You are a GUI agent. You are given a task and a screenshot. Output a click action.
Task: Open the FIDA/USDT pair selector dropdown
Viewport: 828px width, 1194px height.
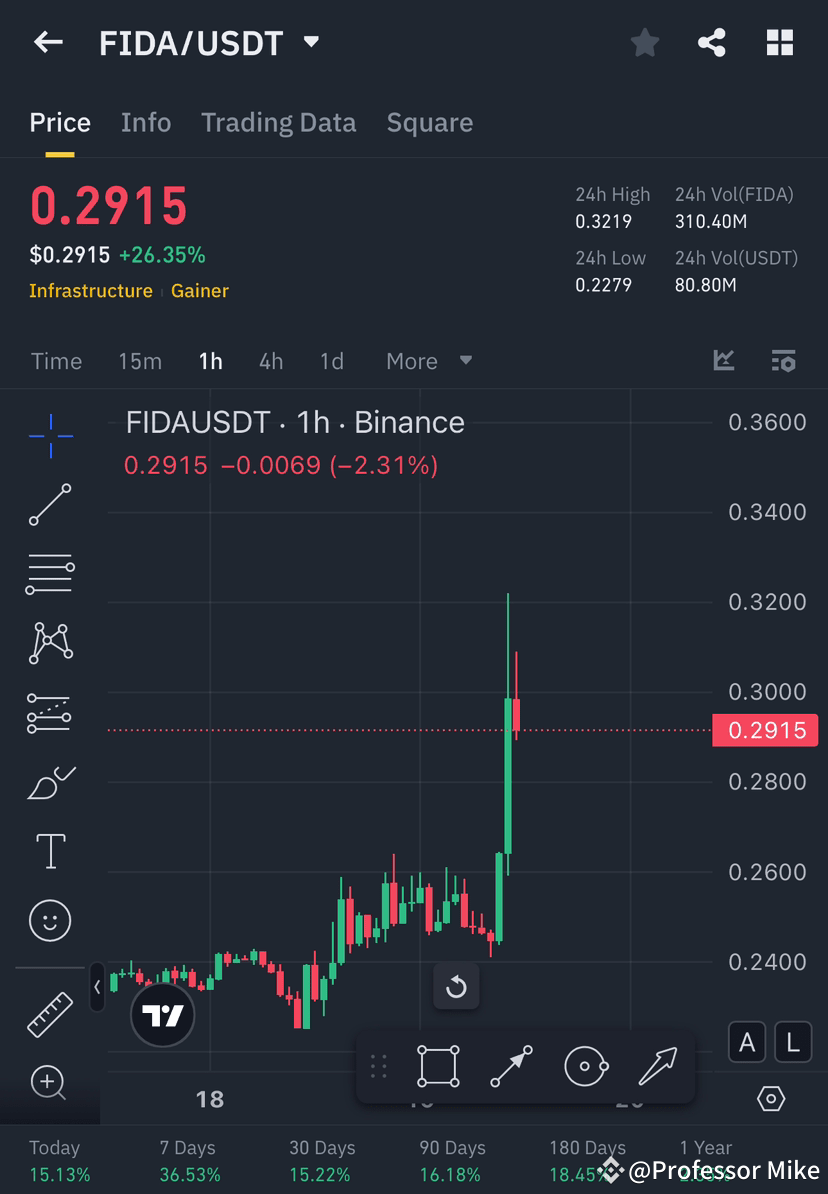click(x=310, y=43)
